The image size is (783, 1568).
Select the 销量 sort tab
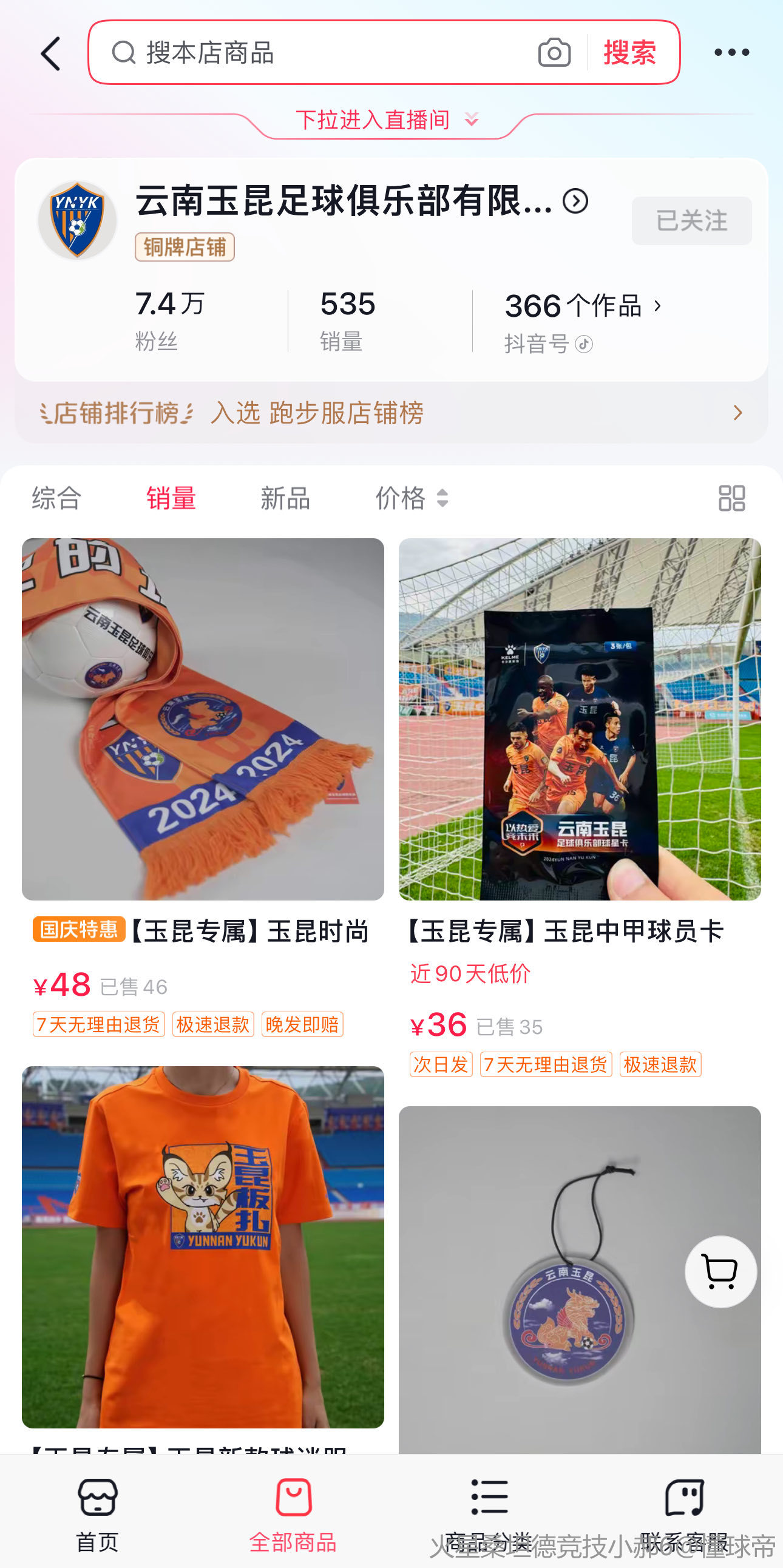(171, 498)
